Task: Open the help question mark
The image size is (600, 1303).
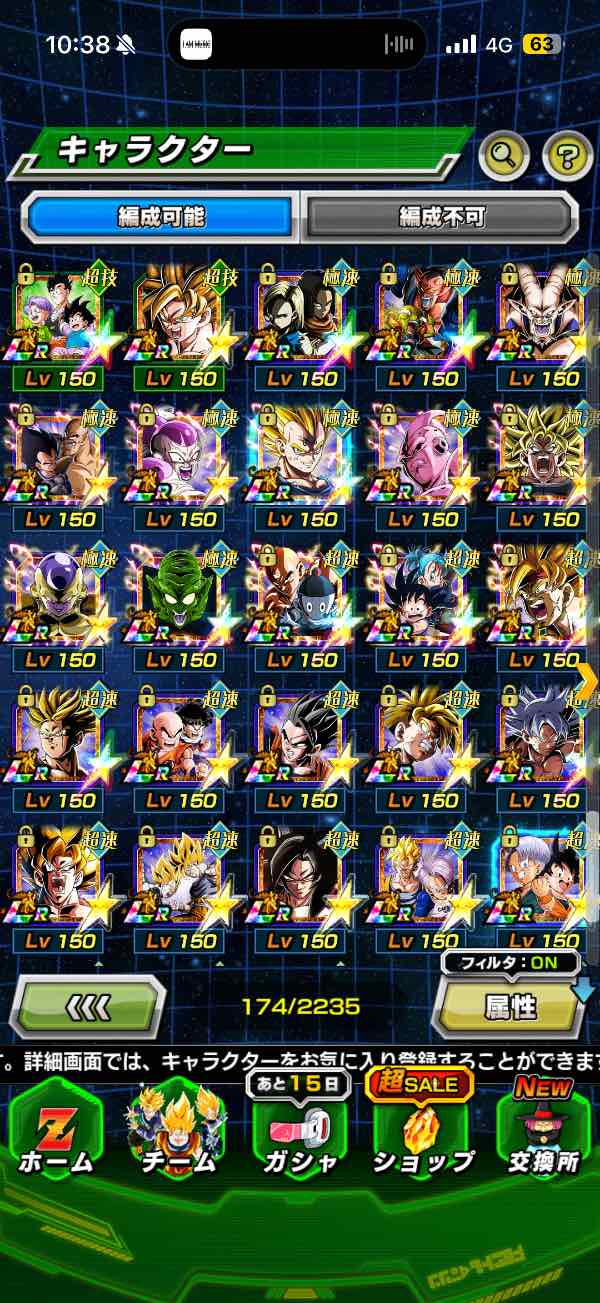Action: pos(567,154)
